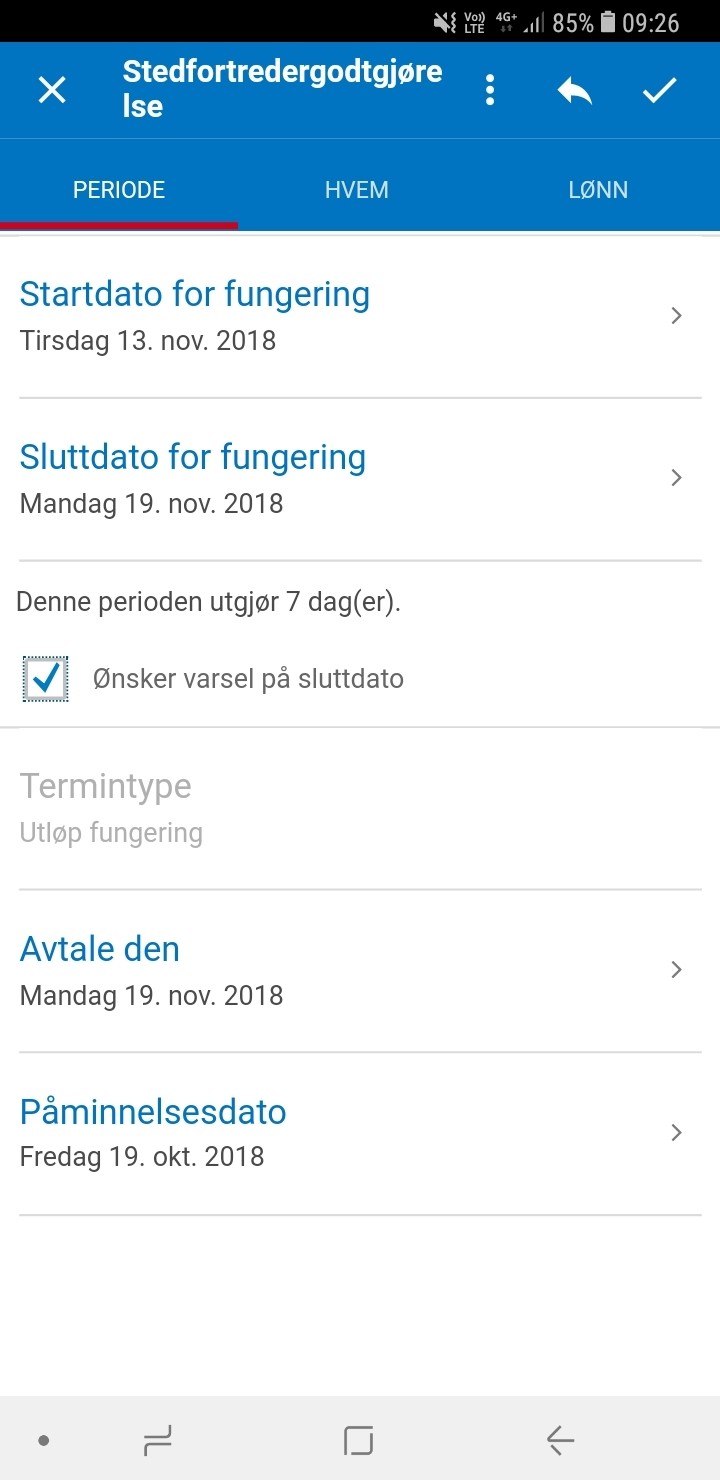Open the Avtale den date row
This screenshot has height=1480, width=720.
click(360, 970)
